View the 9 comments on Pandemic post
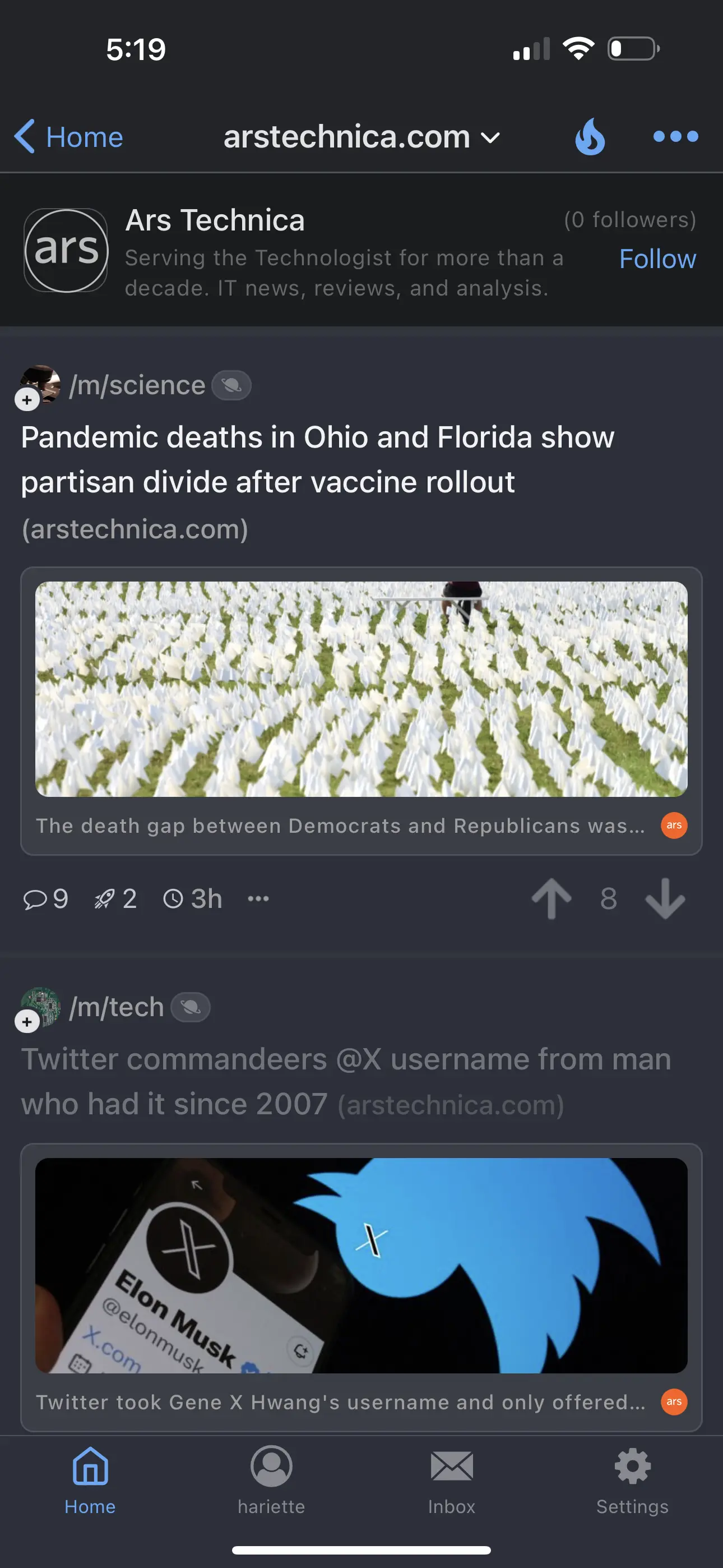723x1568 pixels. (x=45, y=898)
